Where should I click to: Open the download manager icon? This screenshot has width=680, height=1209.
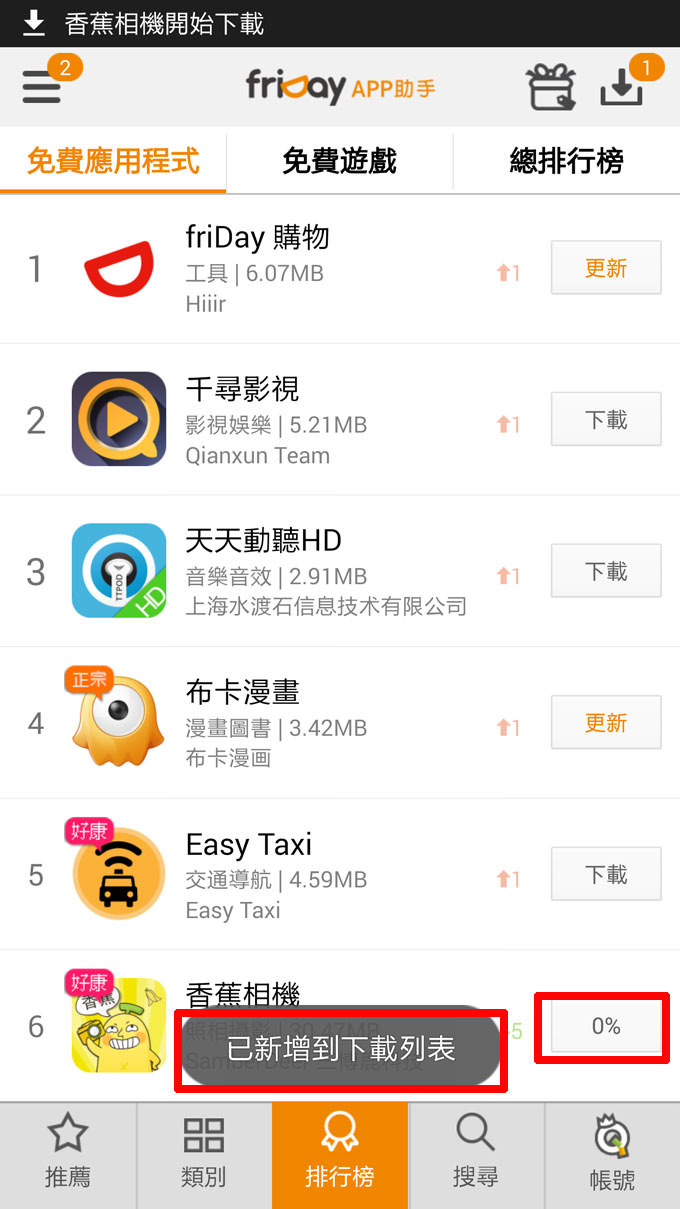(622, 88)
